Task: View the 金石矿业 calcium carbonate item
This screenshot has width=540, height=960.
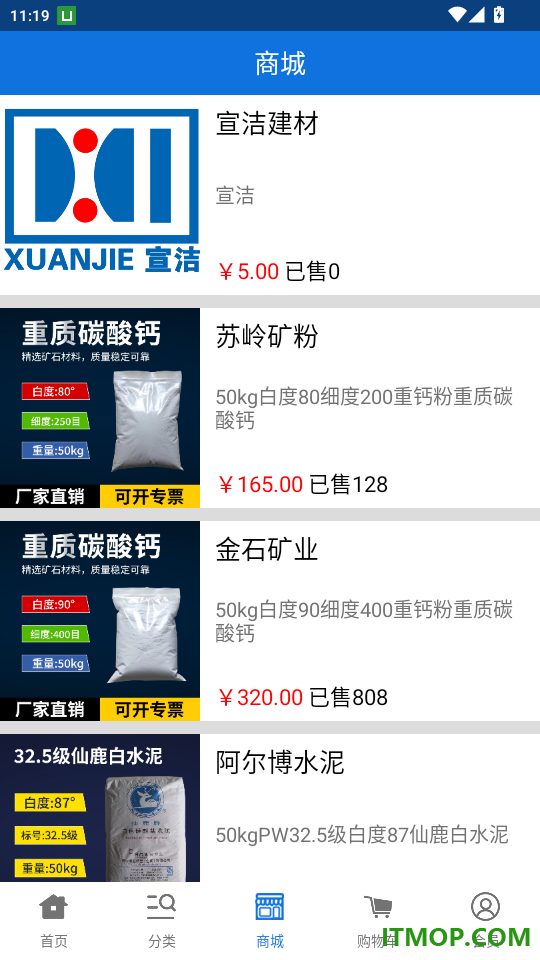Action: click(x=270, y=621)
